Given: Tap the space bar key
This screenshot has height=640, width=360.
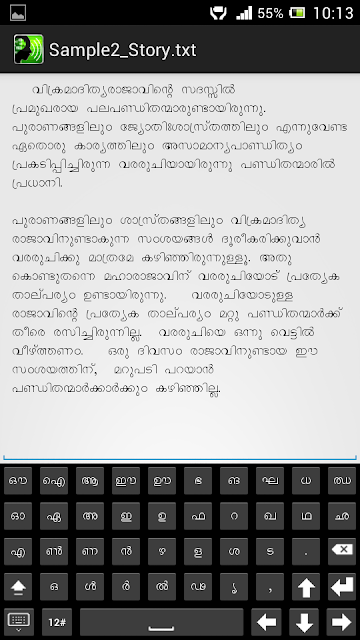Looking at the screenshot, I should (162, 622).
